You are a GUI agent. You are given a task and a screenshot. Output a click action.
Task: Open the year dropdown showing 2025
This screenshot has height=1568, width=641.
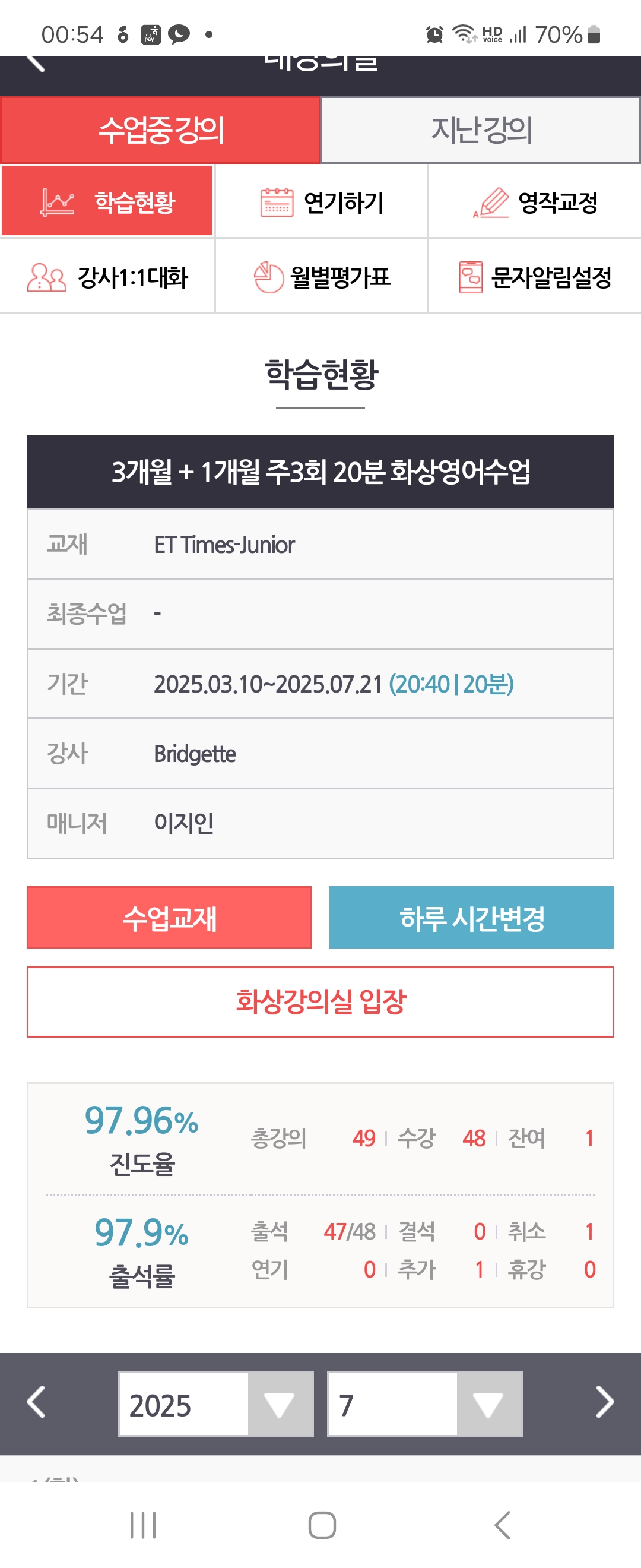pos(216,1403)
